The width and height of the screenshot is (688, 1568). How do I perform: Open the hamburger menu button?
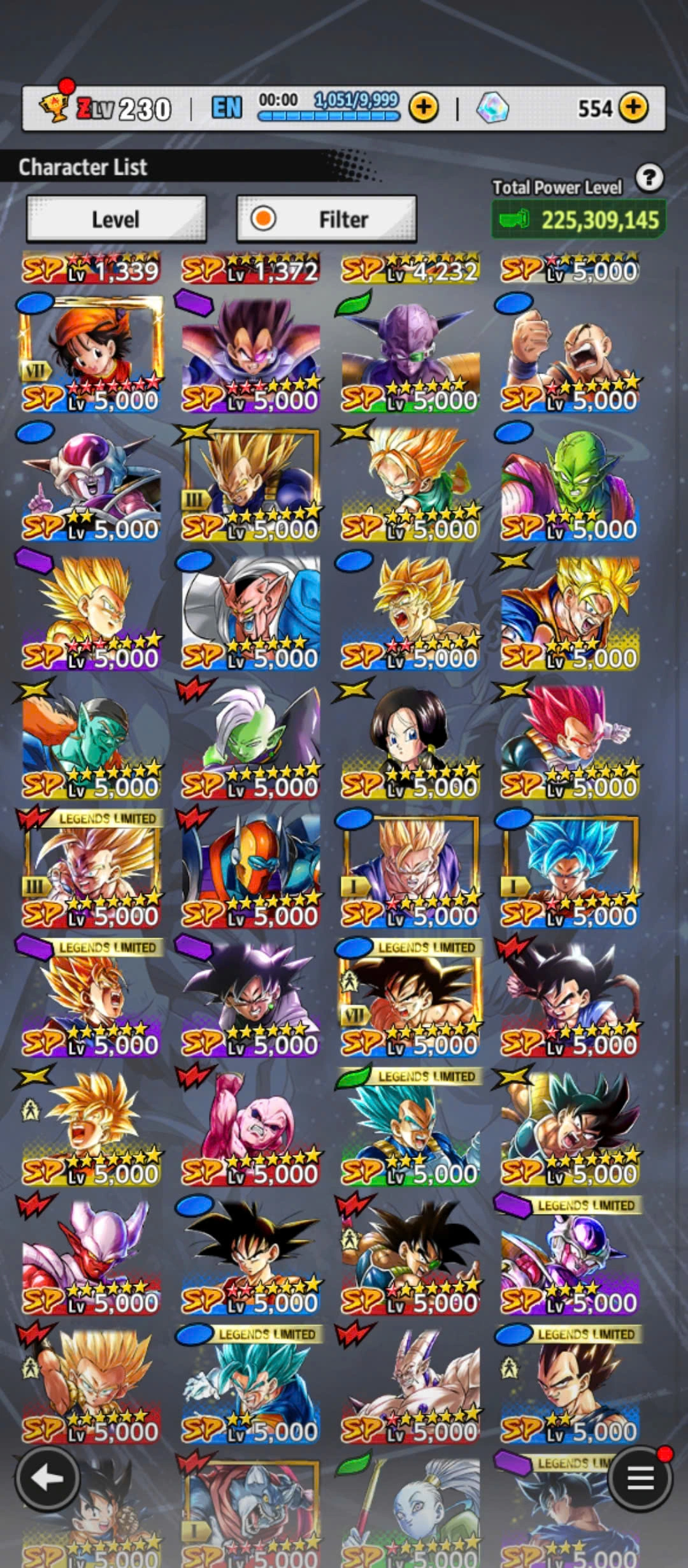640,1478
